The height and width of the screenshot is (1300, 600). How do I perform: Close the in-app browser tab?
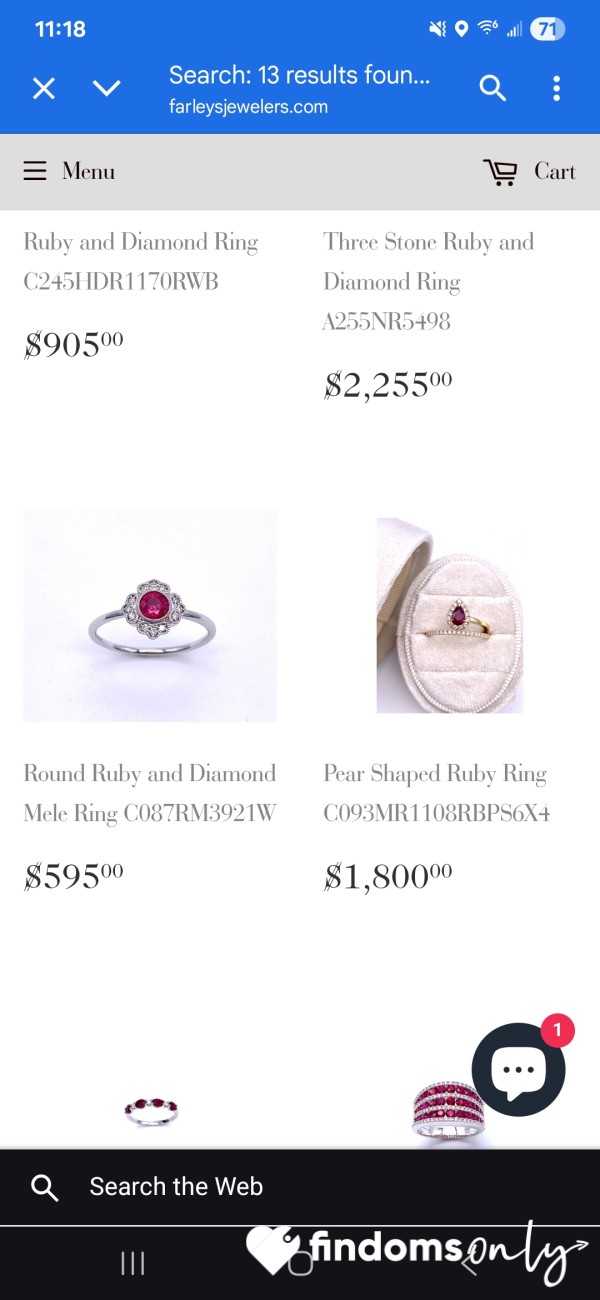44,88
